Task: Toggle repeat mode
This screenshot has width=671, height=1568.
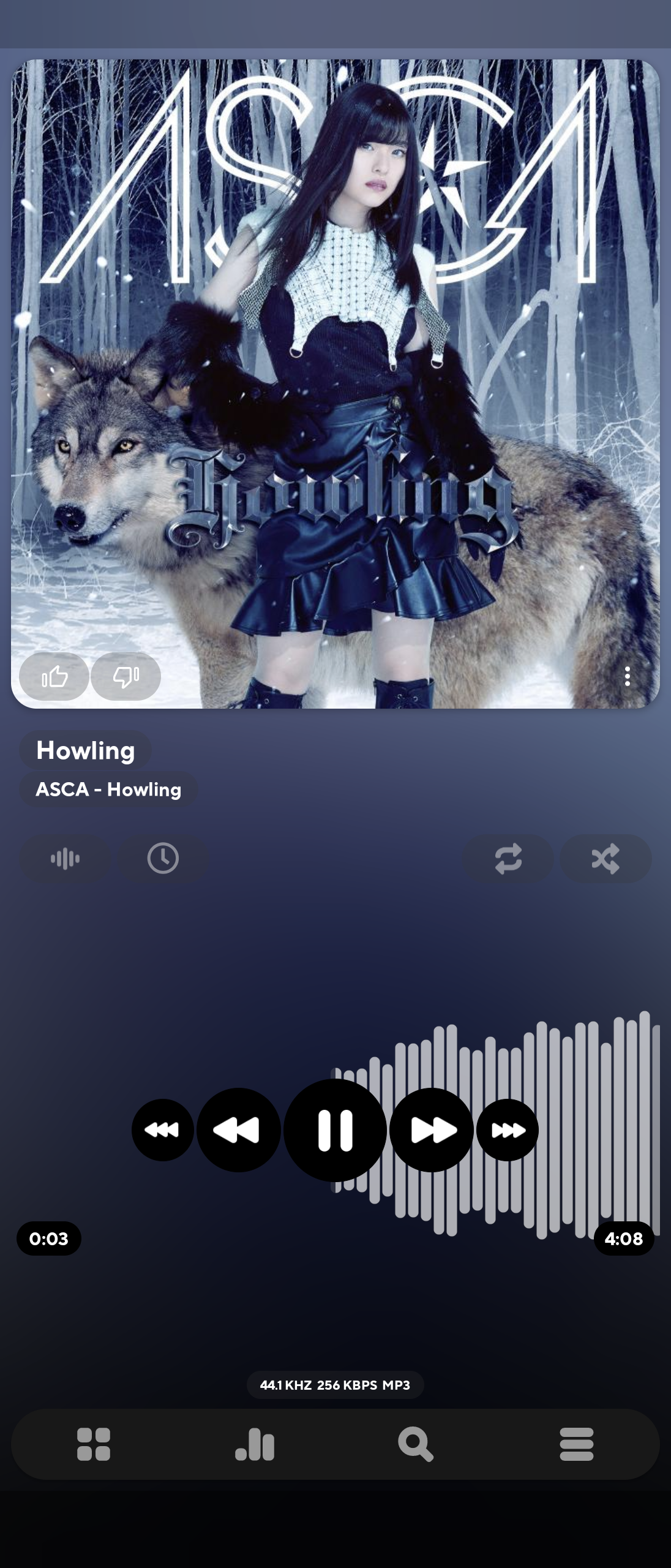Action: (508, 859)
